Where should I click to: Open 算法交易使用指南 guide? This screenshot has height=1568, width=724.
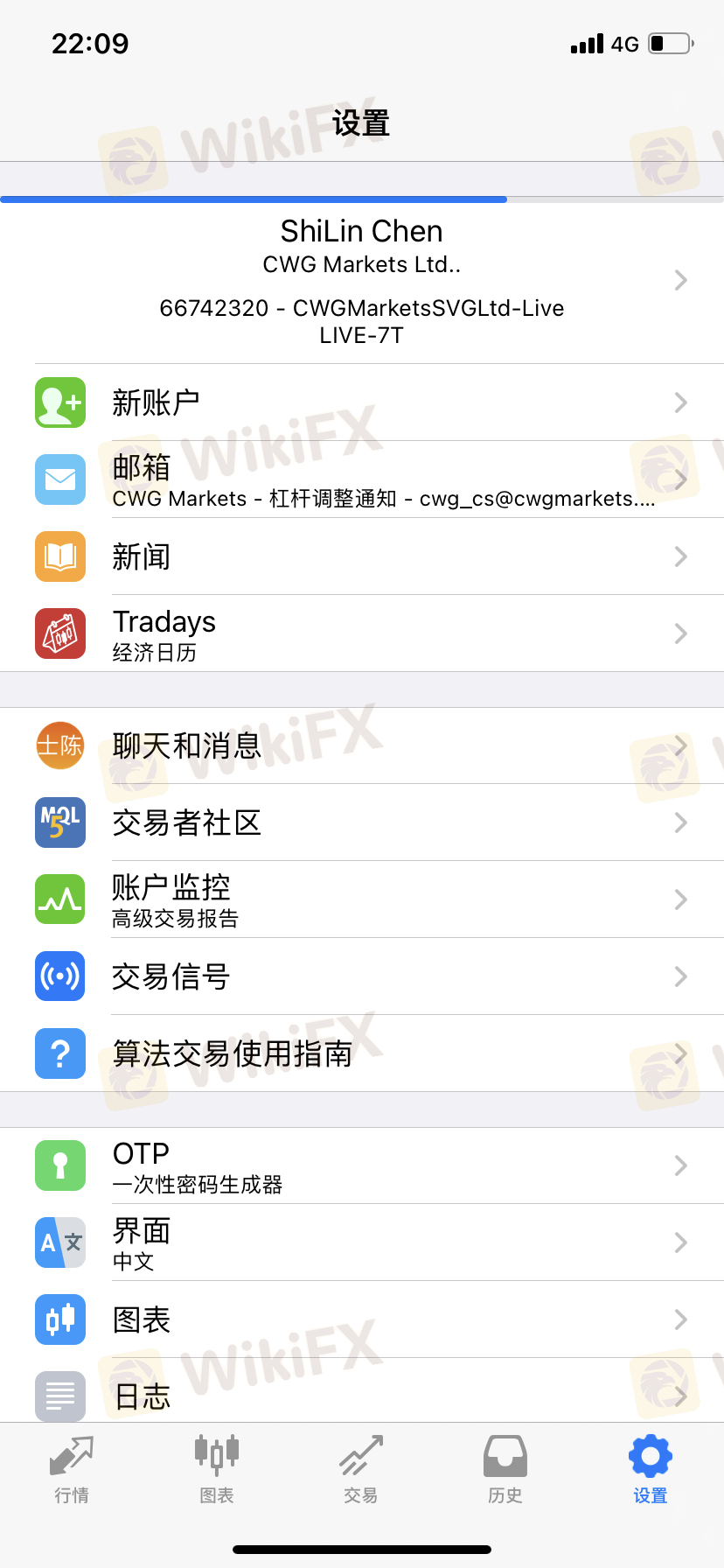[362, 1053]
